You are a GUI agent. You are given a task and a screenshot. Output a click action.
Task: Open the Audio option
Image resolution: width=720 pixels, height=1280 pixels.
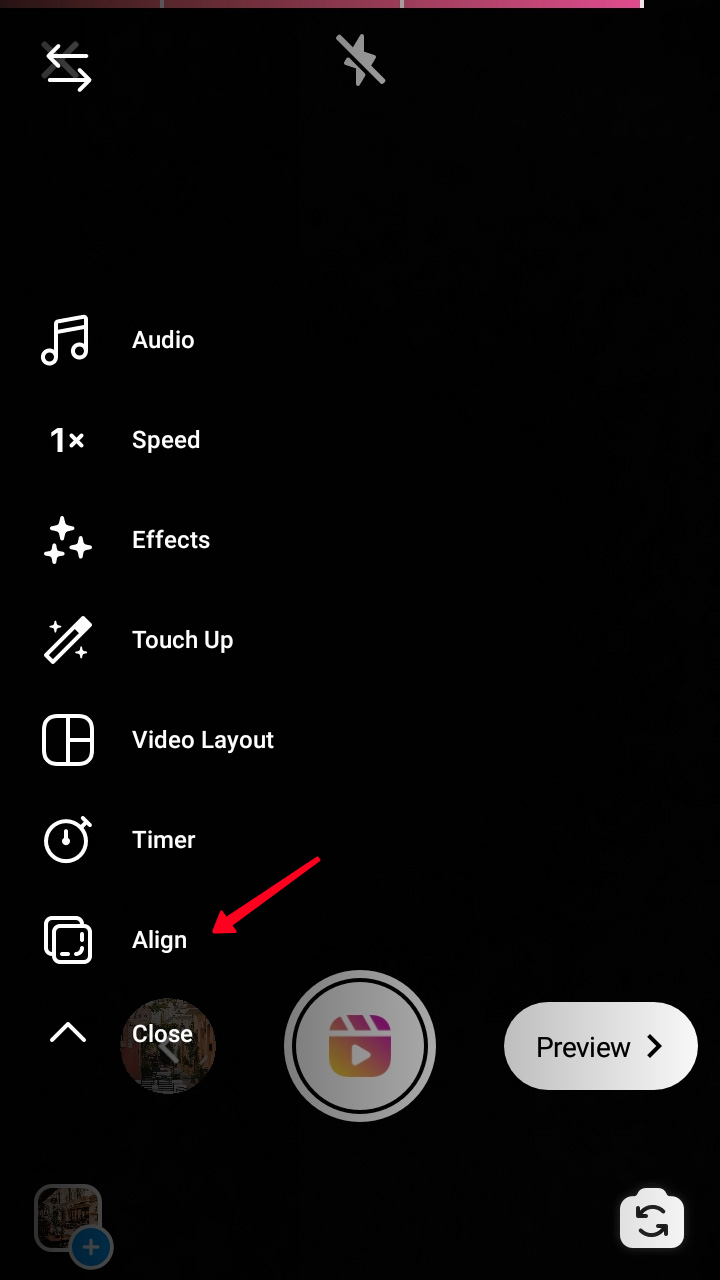pos(66,340)
